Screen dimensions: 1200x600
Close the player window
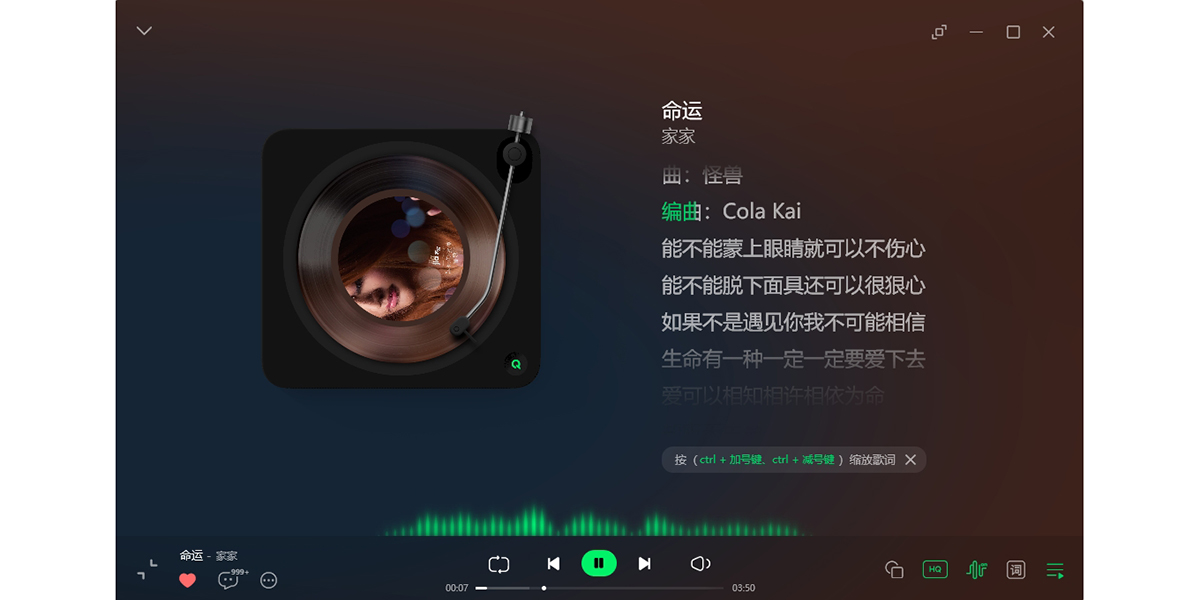[x=1049, y=32]
